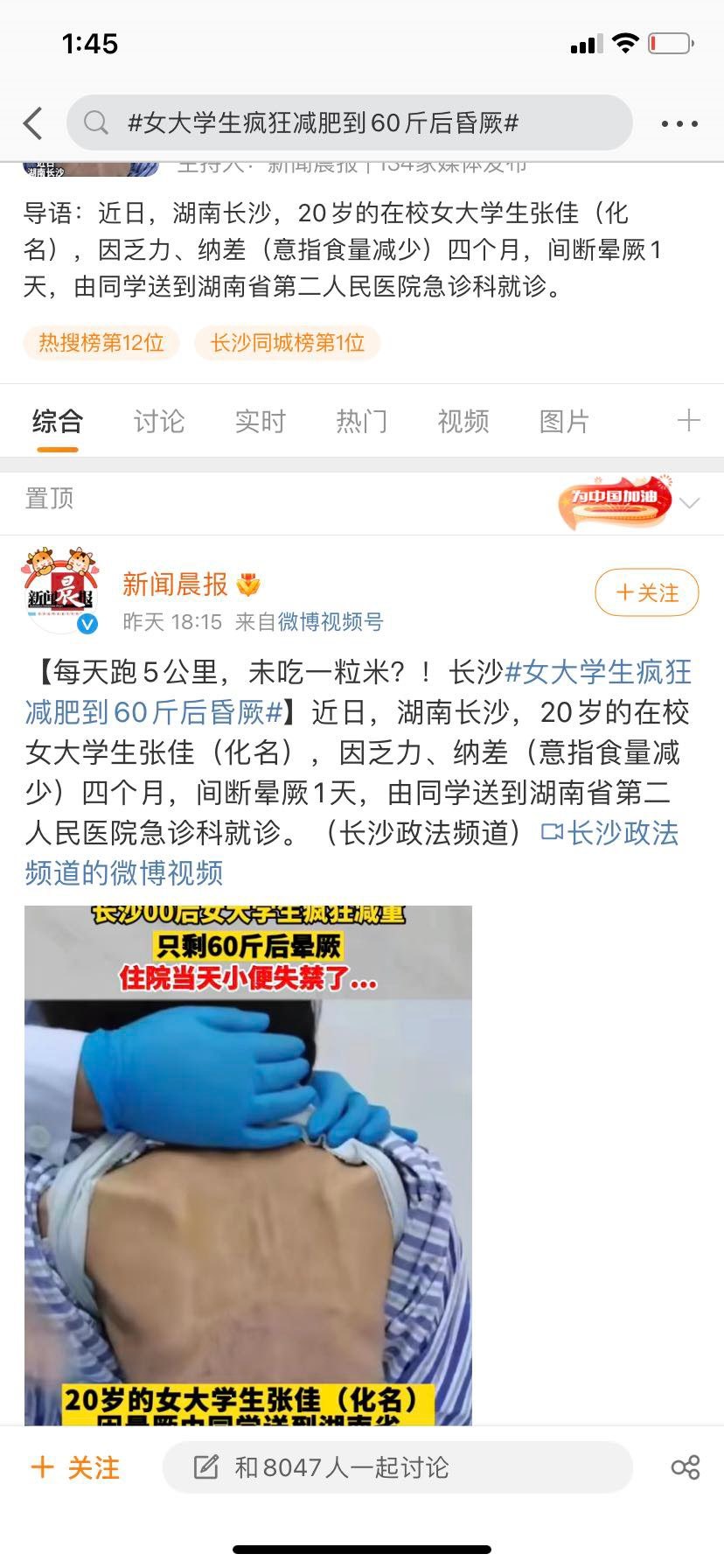Switch to the 实时 tab
Image resolution: width=724 pixels, height=1568 pixels.
click(261, 422)
